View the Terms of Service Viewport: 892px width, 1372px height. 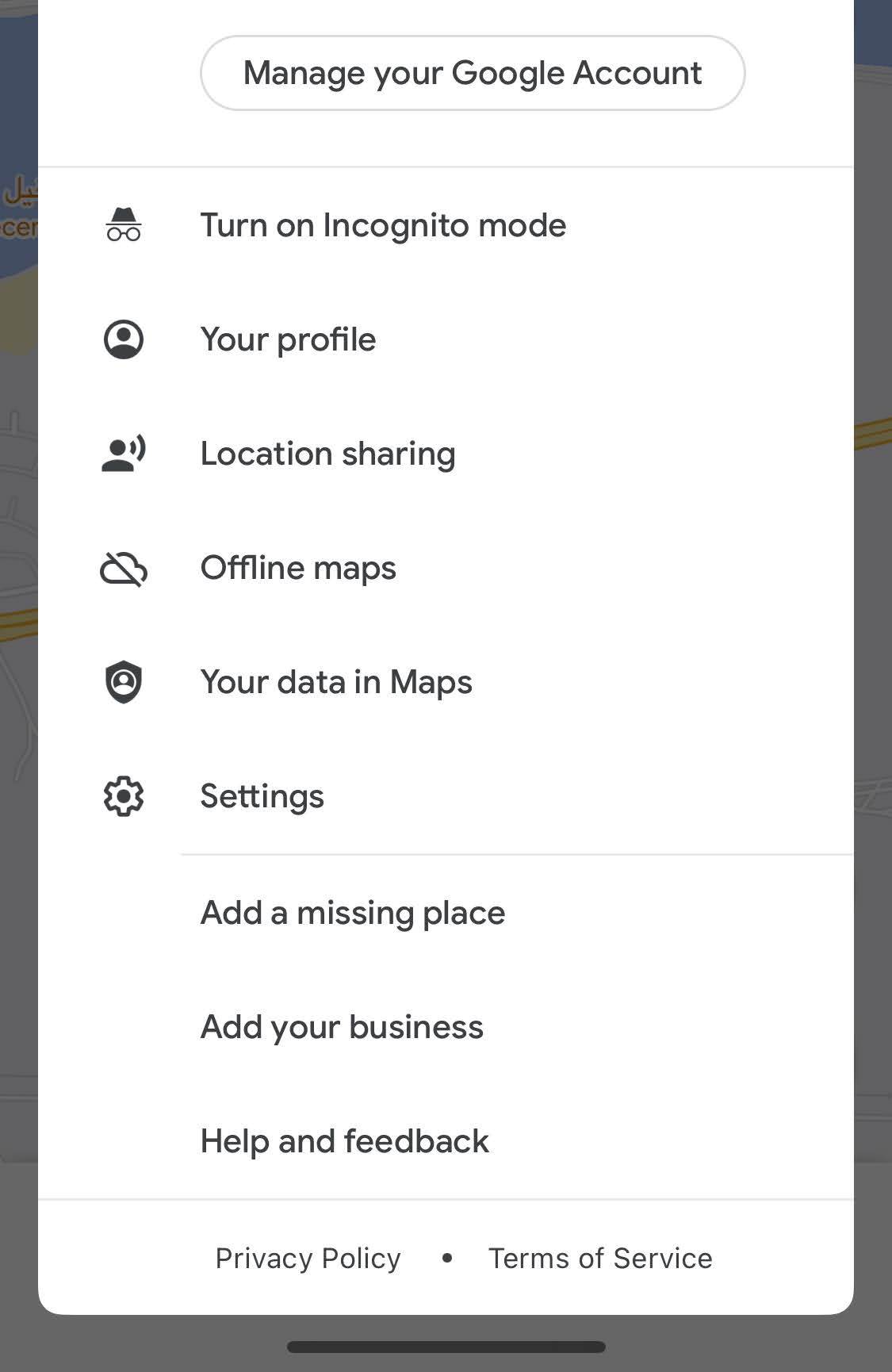click(600, 1258)
